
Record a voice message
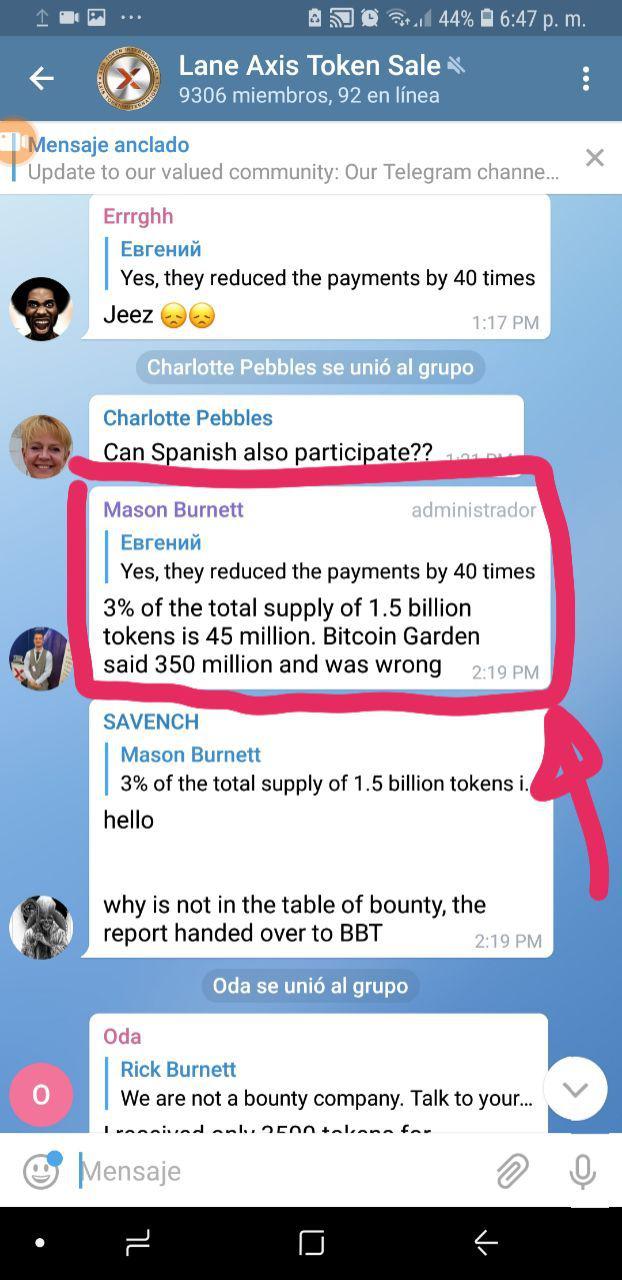pyautogui.click(x=583, y=1170)
